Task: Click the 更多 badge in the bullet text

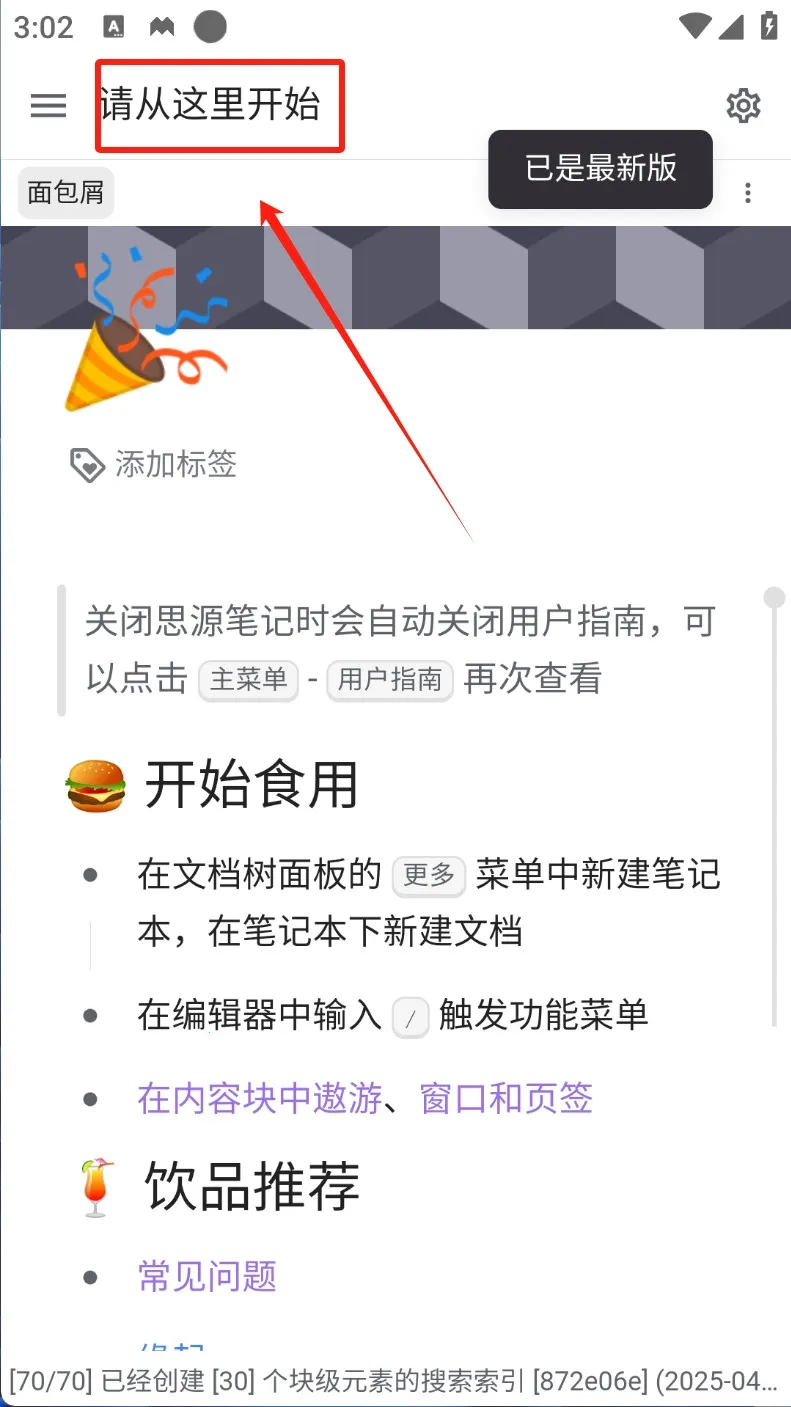Action: [x=428, y=875]
